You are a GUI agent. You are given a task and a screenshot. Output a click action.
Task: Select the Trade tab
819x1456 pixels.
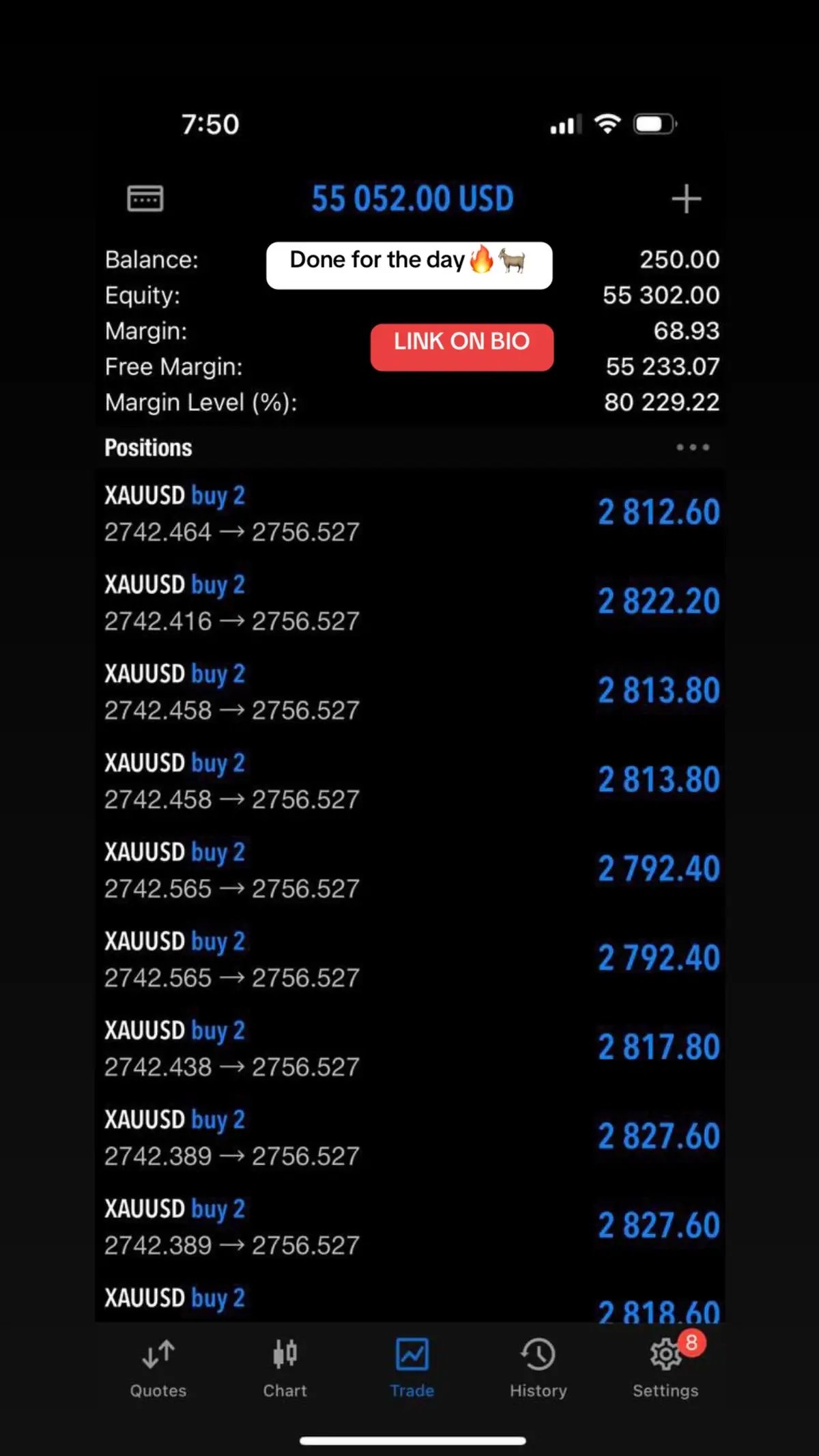coord(412,1369)
